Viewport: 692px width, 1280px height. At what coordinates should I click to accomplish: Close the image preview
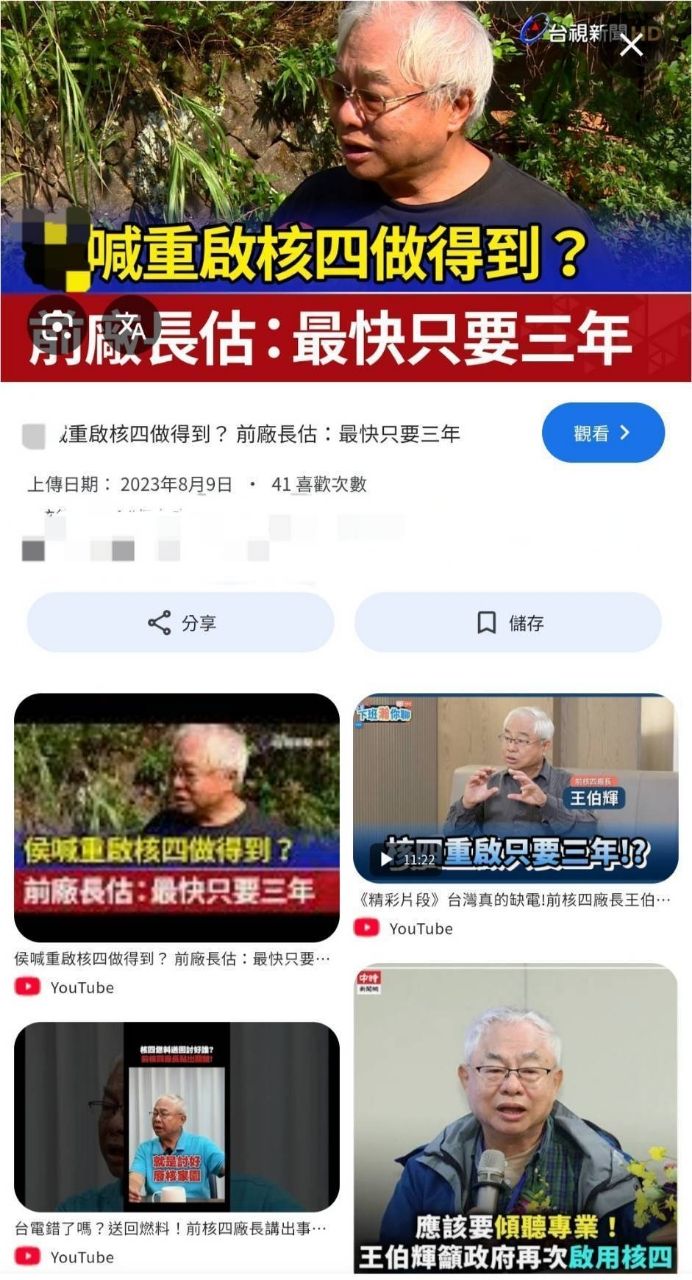(x=631, y=45)
